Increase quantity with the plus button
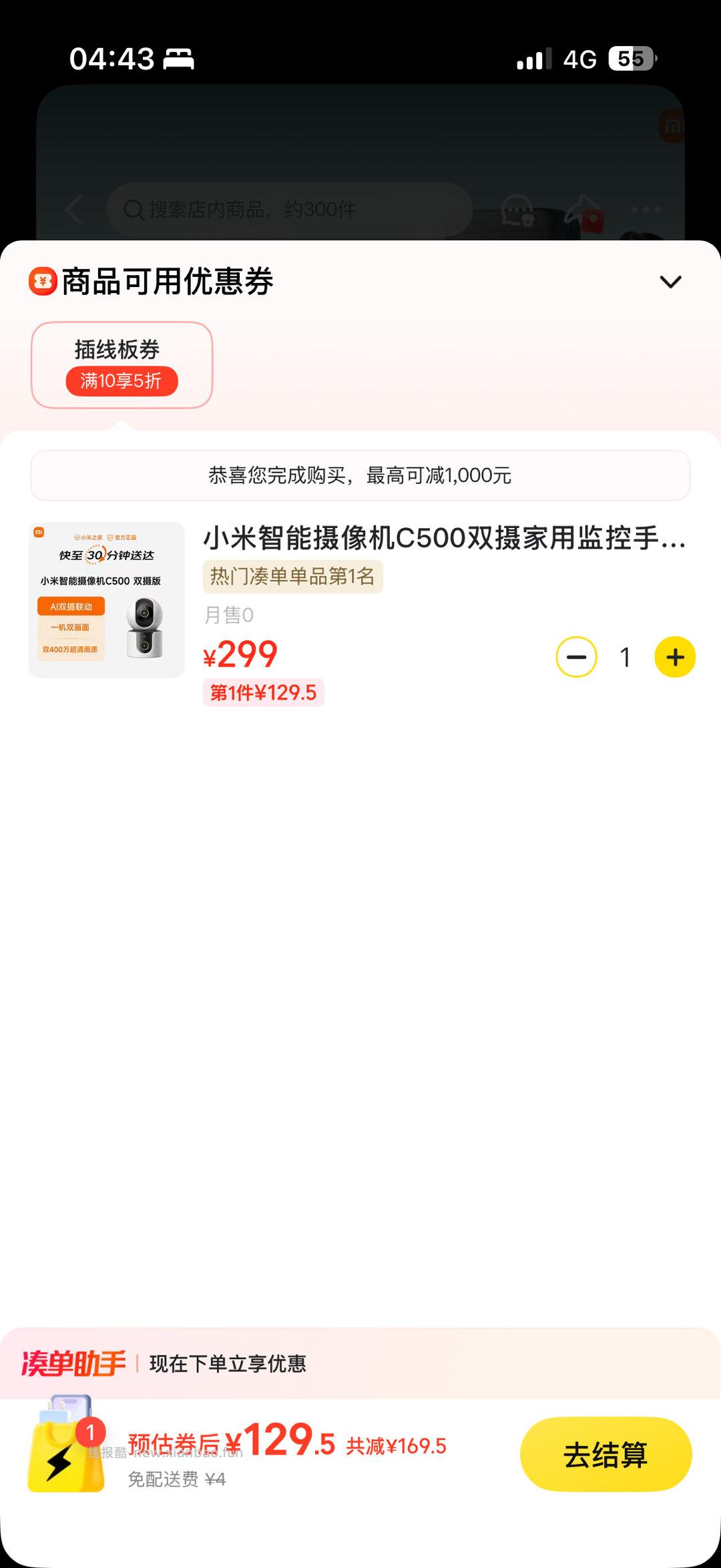The width and height of the screenshot is (721, 1568). (x=676, y=657)
